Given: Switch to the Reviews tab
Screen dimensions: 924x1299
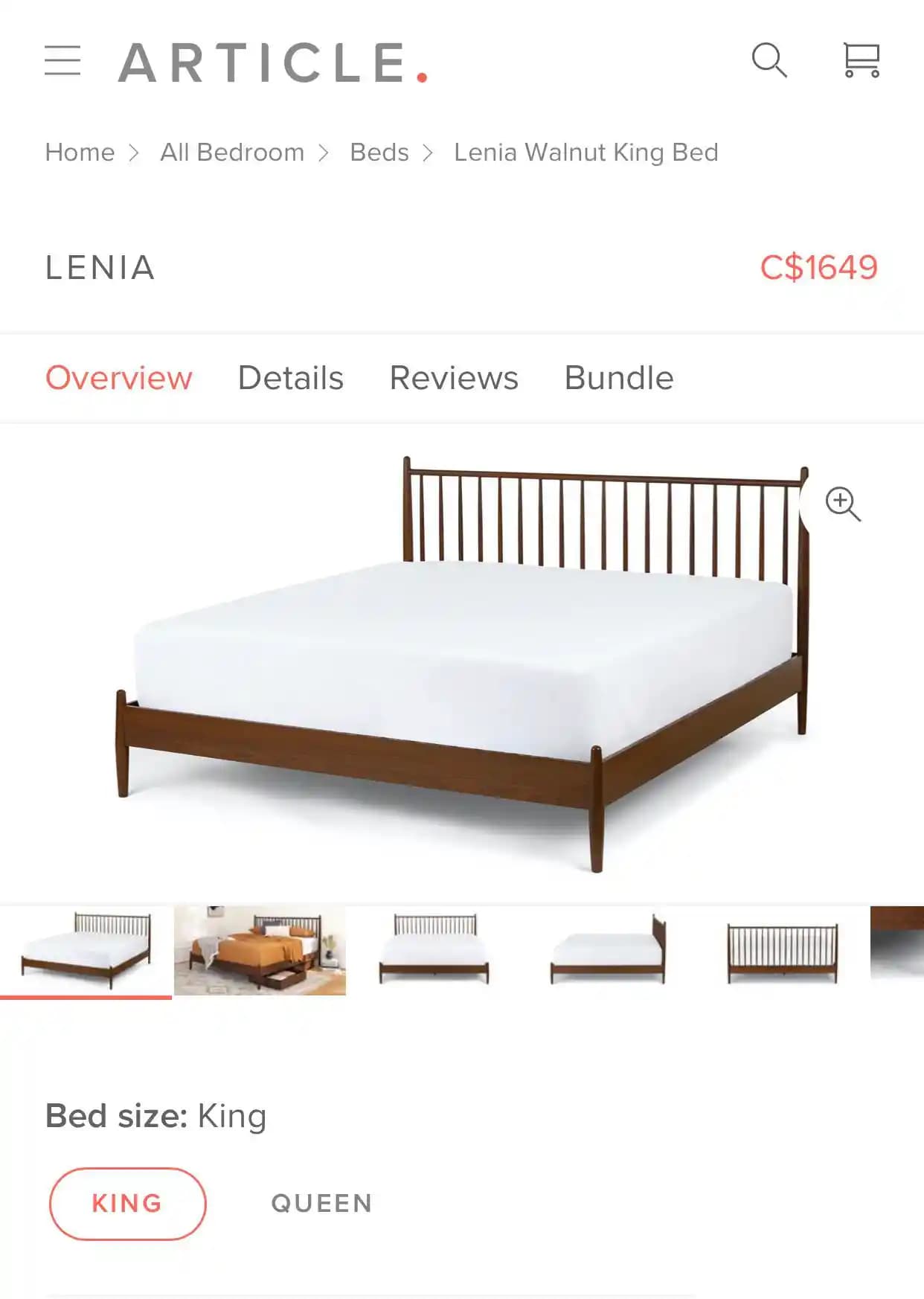Looking at the screenshot, I should (x=454, y=378).
